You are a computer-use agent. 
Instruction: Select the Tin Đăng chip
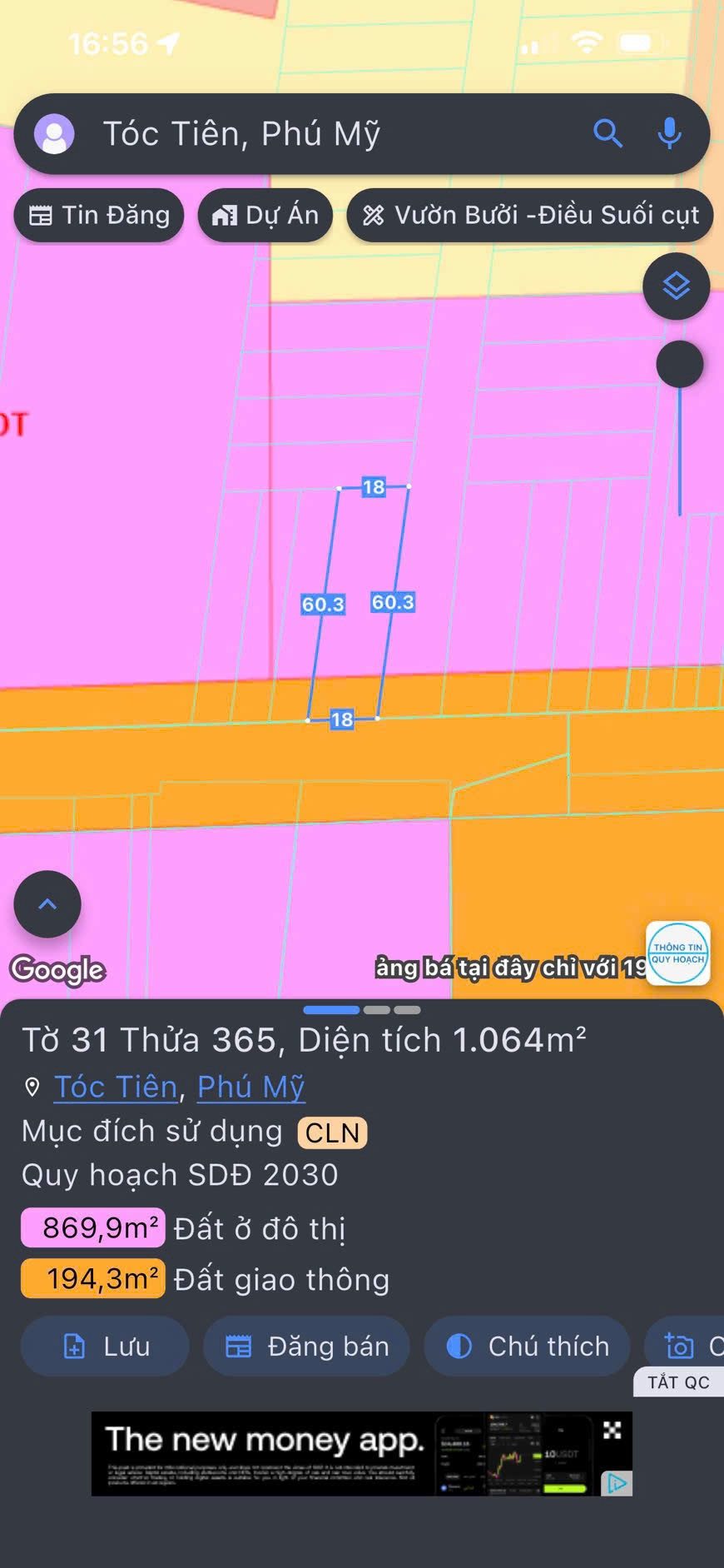click(99, 216)
